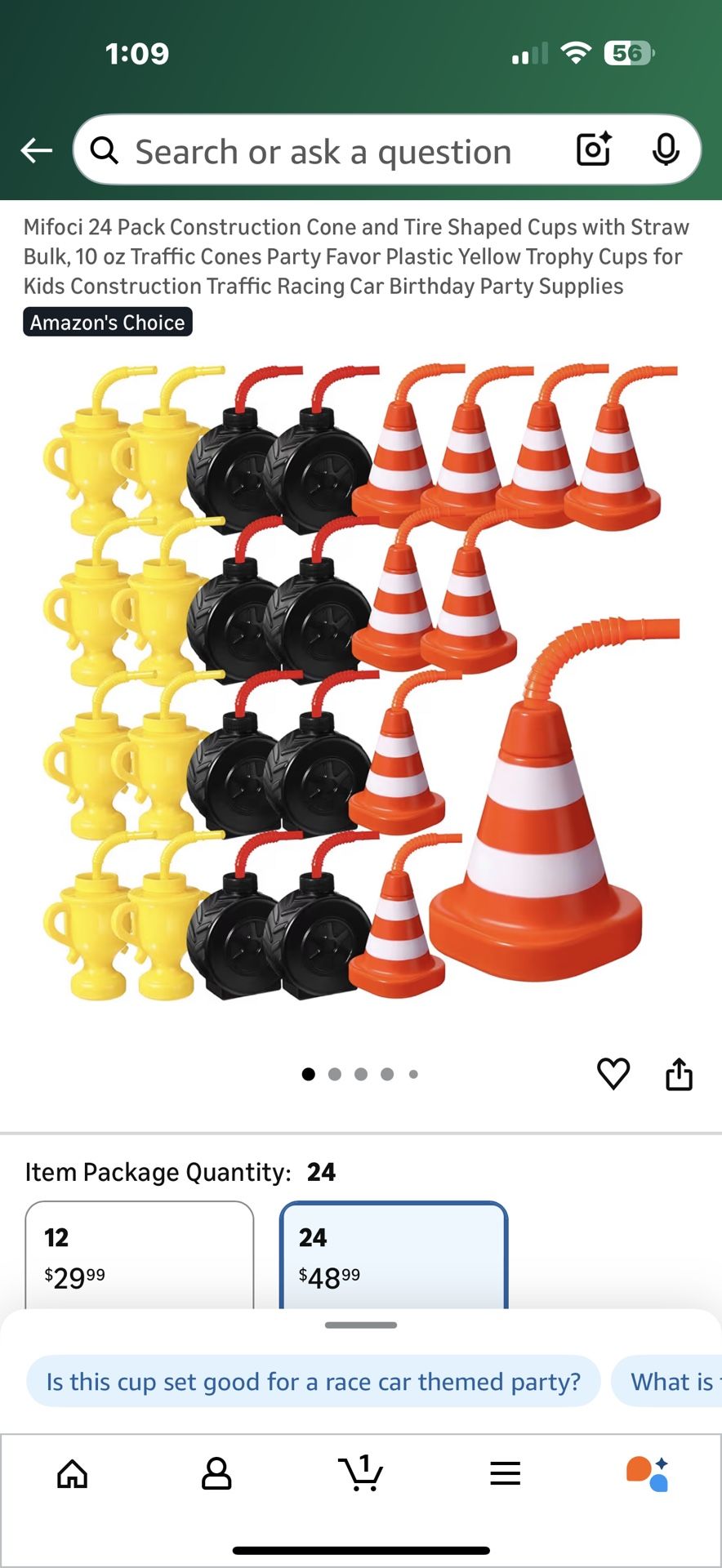Tap the partially visible 'What is' suggestion chip
This screenshot has width=722, height=1568.
pyautogui.click(x=675, y=1381)
